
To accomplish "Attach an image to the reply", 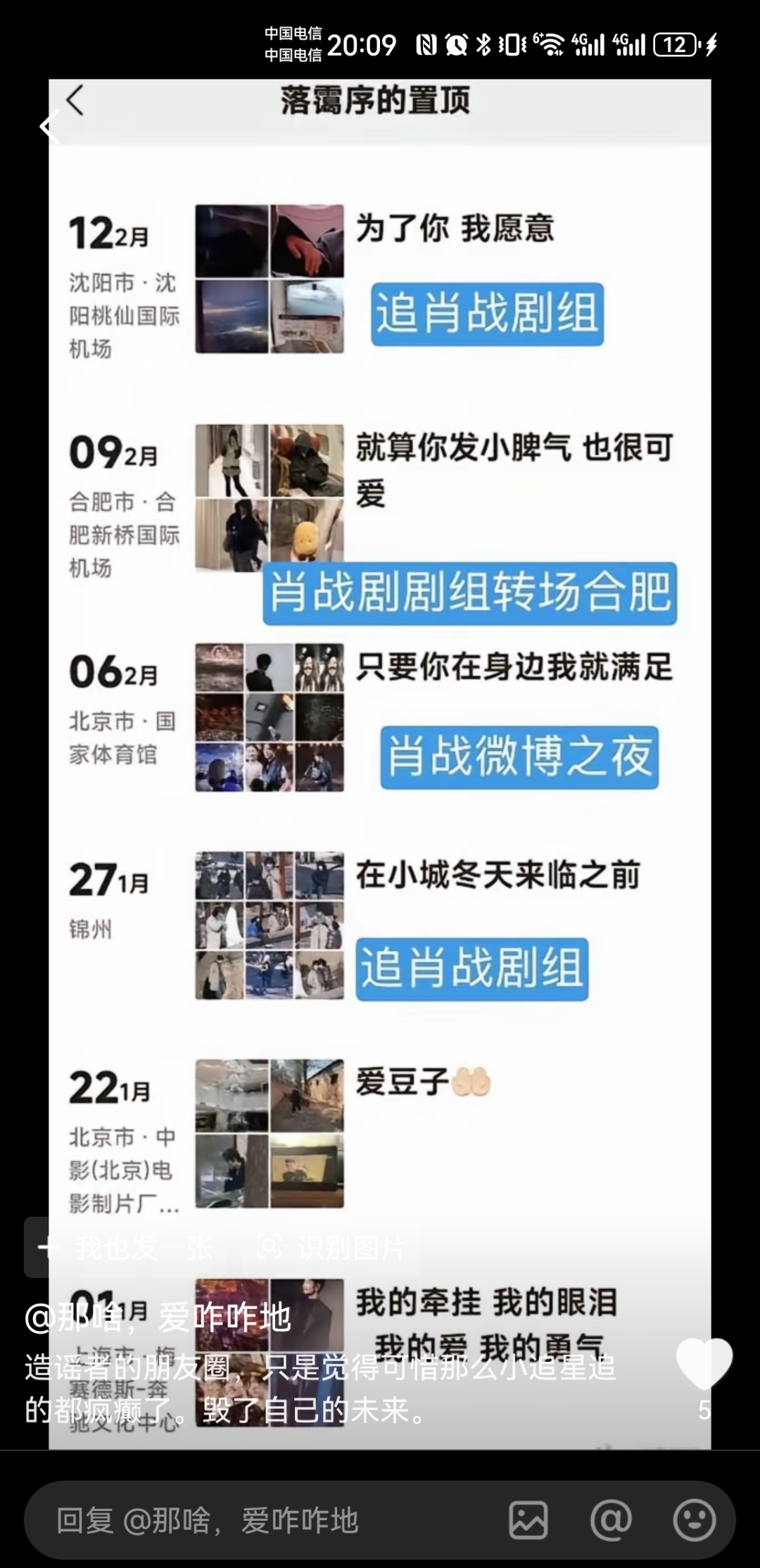I will [x=528, y=1521].
